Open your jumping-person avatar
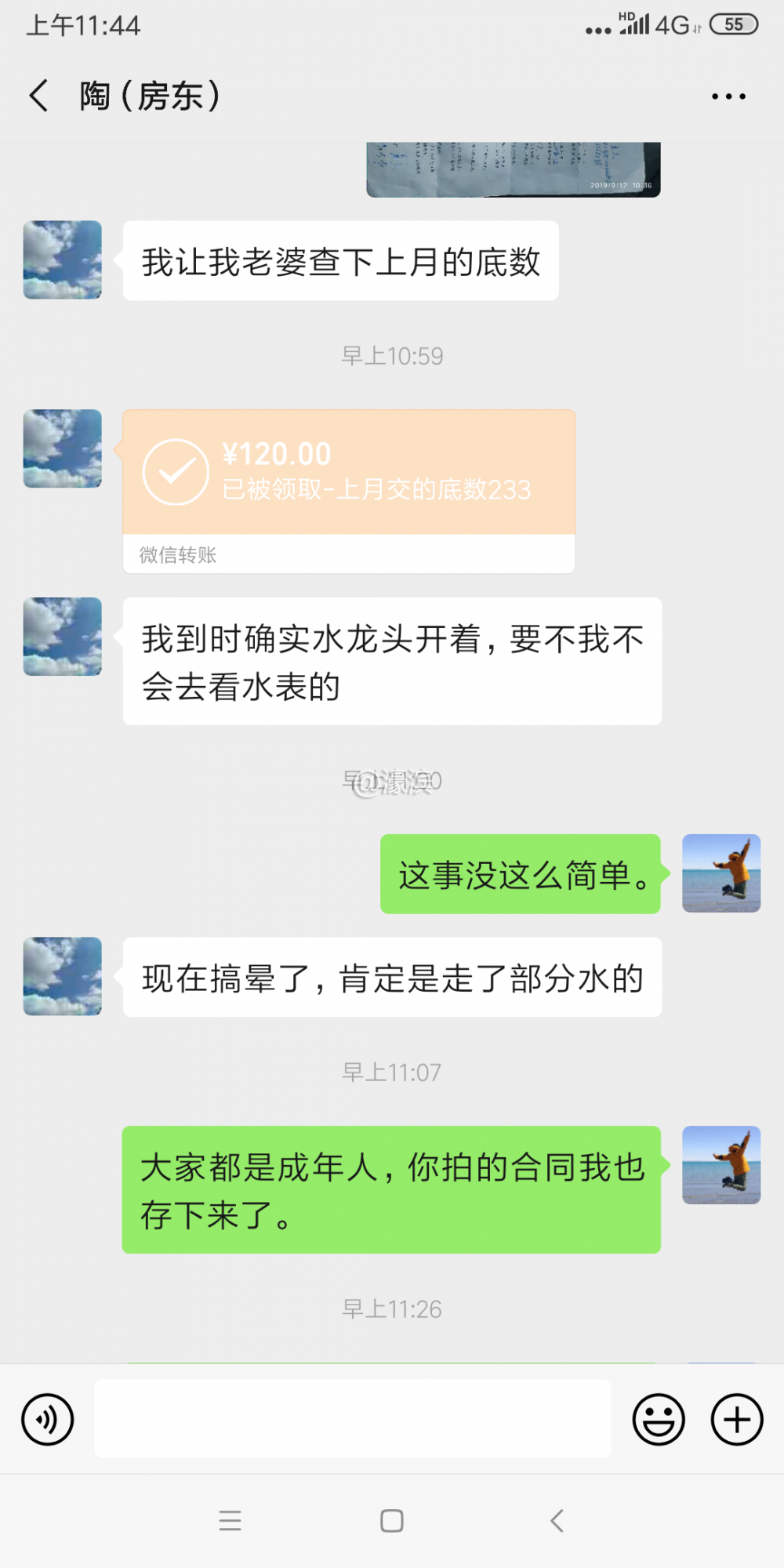Image resolution: width=784 pixels, height=1568 pixels. 720,874
